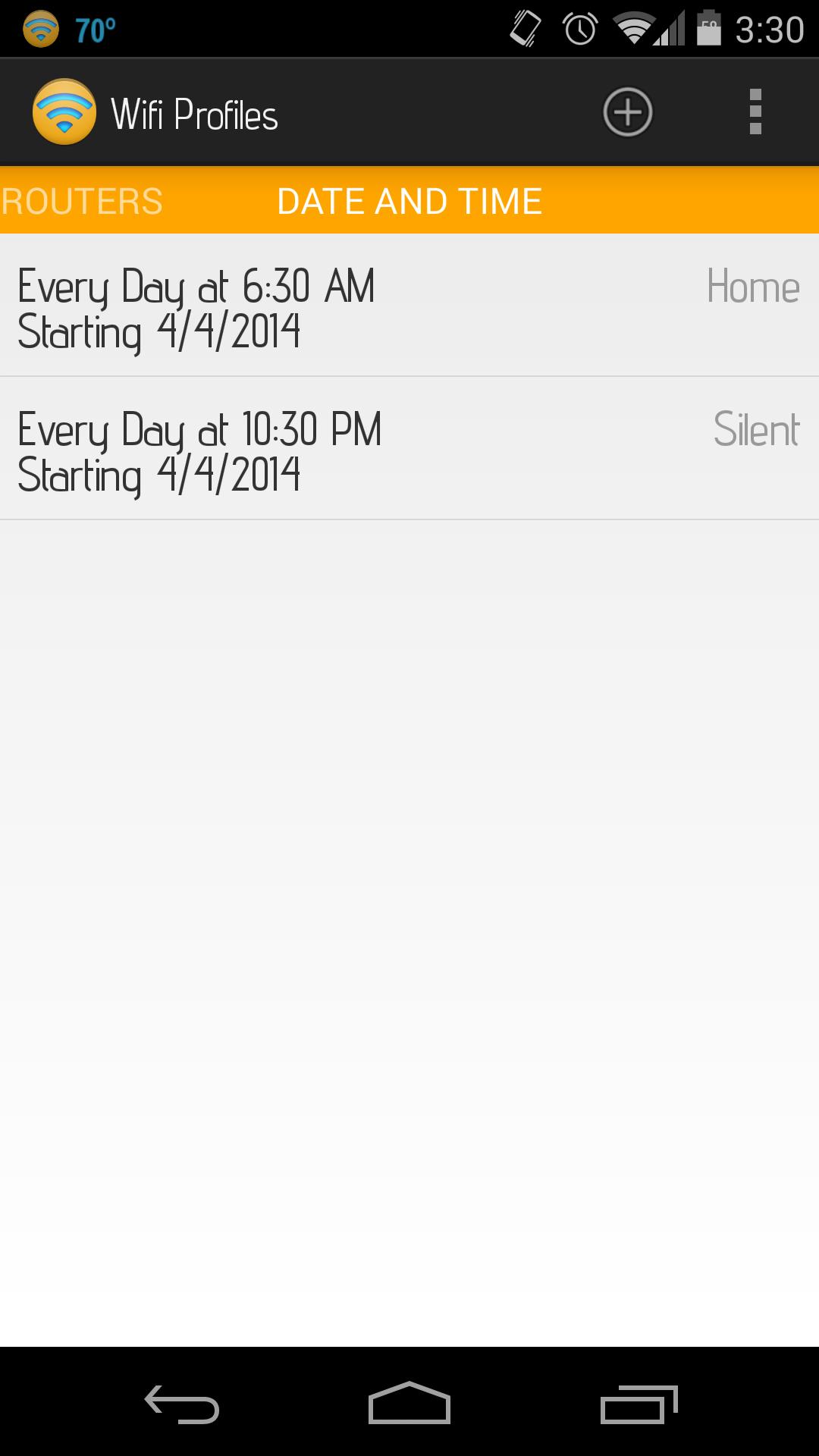
Task: Tap the add profile plus icon
Action: [626, 111]
